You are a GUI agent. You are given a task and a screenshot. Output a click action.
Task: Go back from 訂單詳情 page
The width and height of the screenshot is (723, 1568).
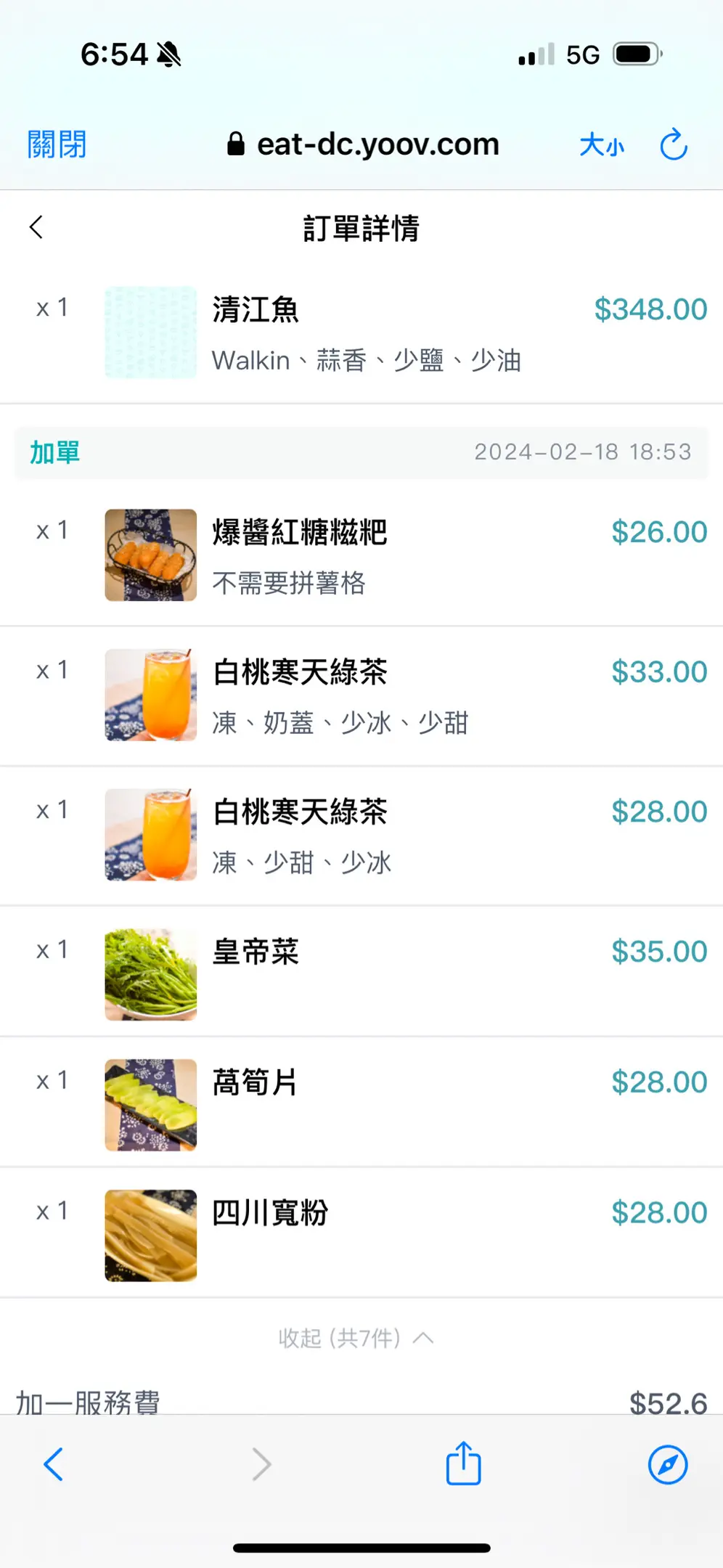point(37,227)
